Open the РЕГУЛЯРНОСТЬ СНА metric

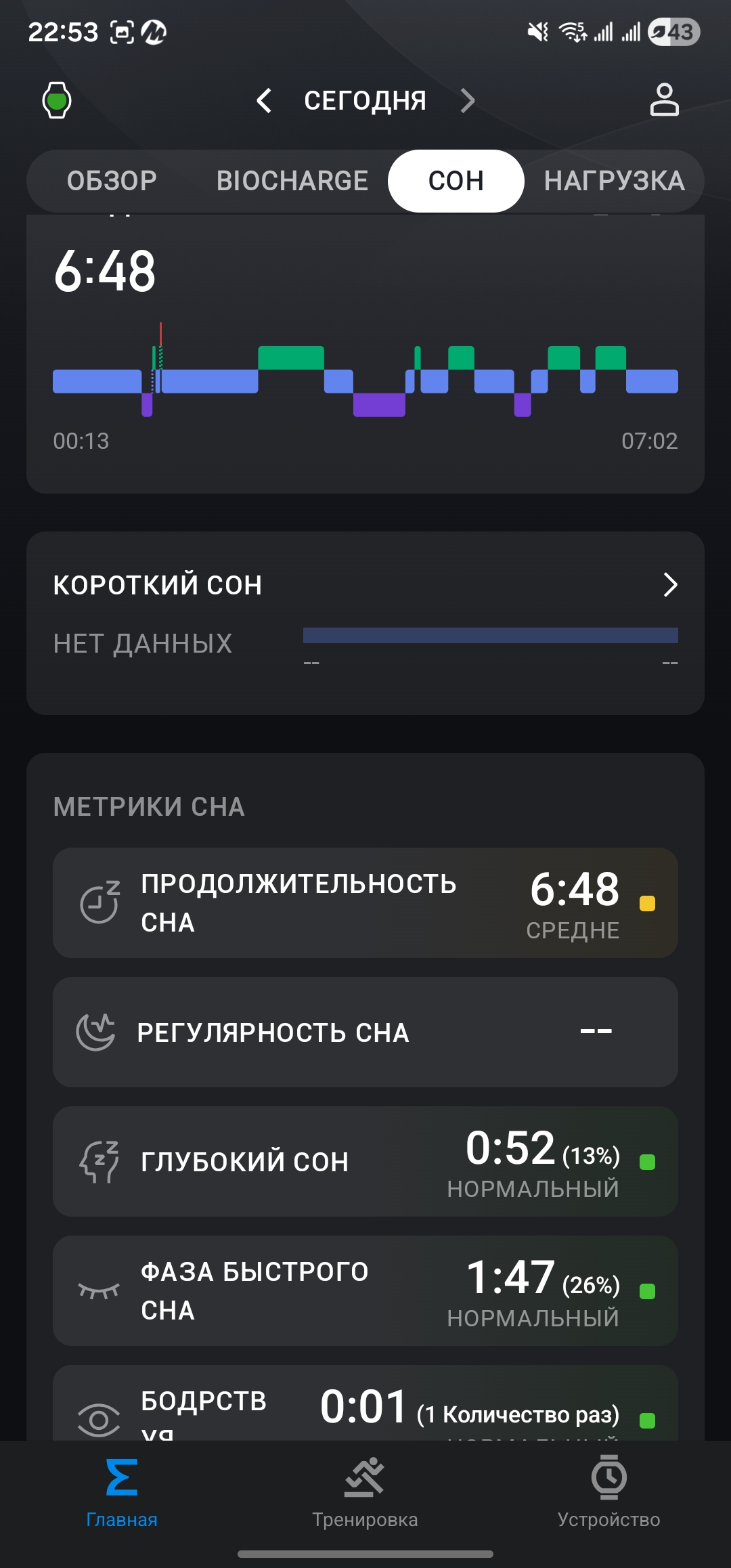[365, 1032]
